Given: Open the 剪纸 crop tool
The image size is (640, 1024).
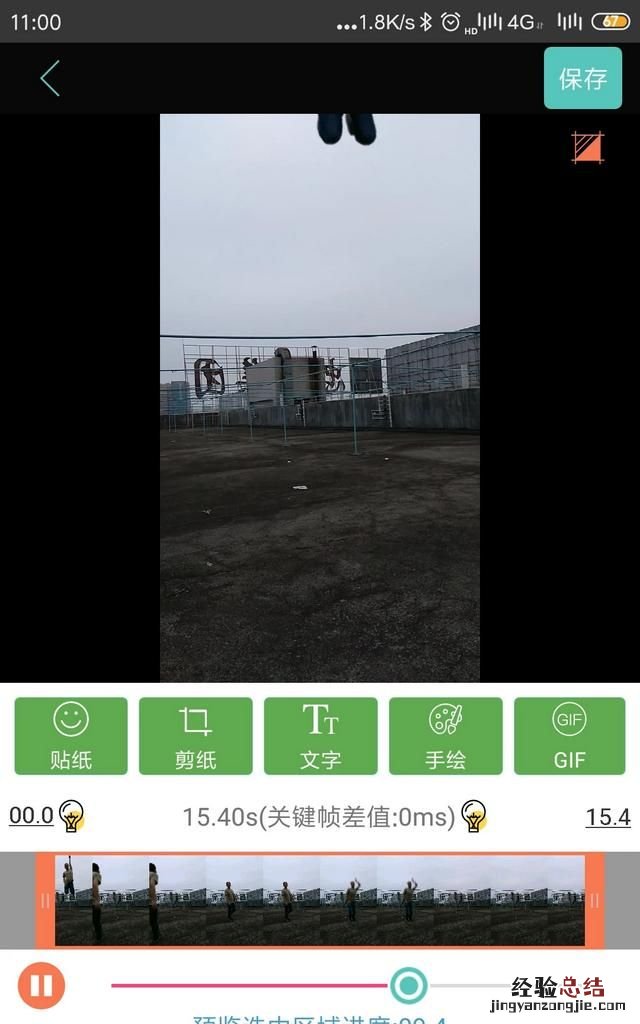Looking at the screenshot, I should (x=195, y=736).
